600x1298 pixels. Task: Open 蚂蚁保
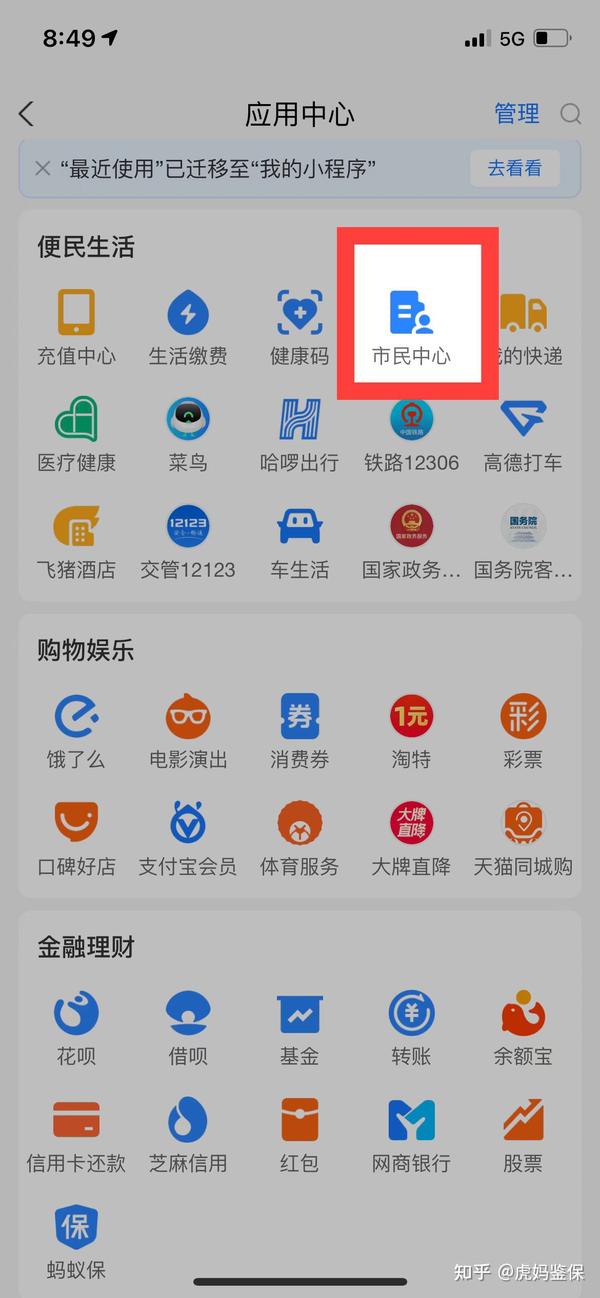[77, 1242]
